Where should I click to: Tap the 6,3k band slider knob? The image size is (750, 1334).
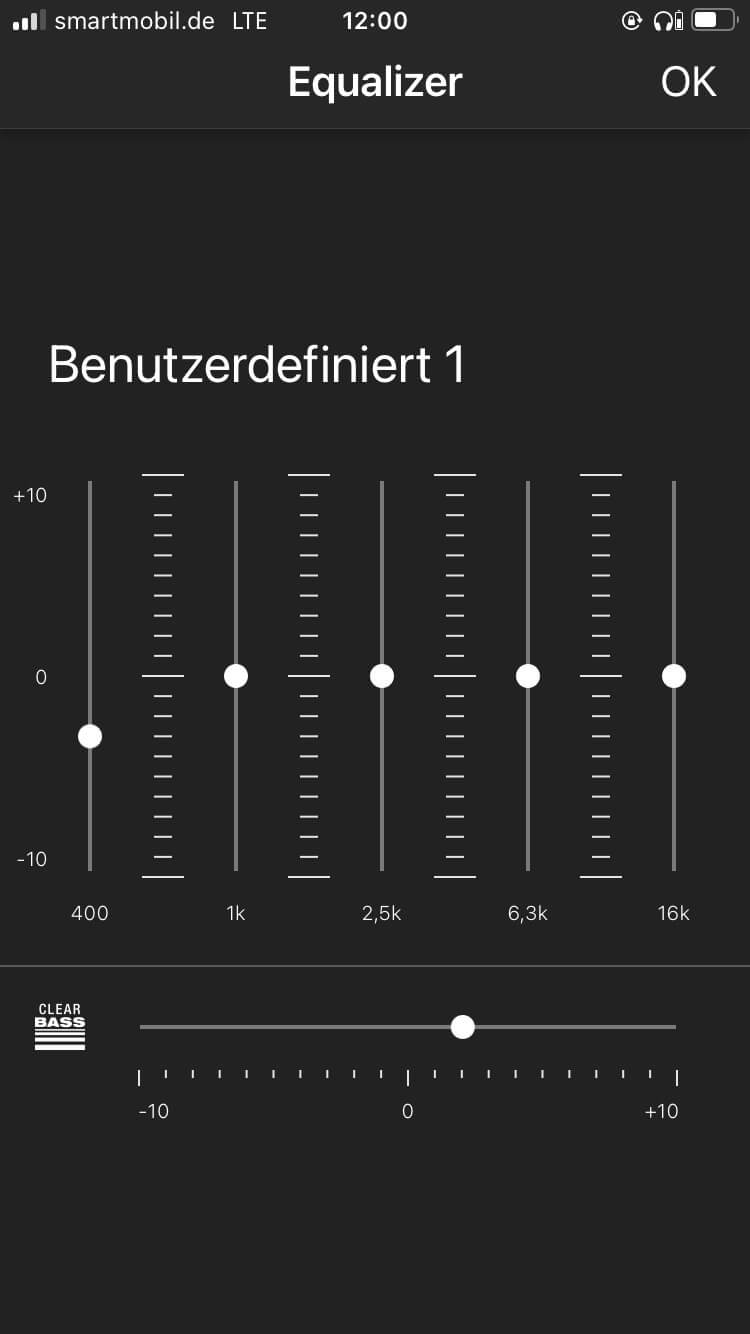[x=528, y=676]
